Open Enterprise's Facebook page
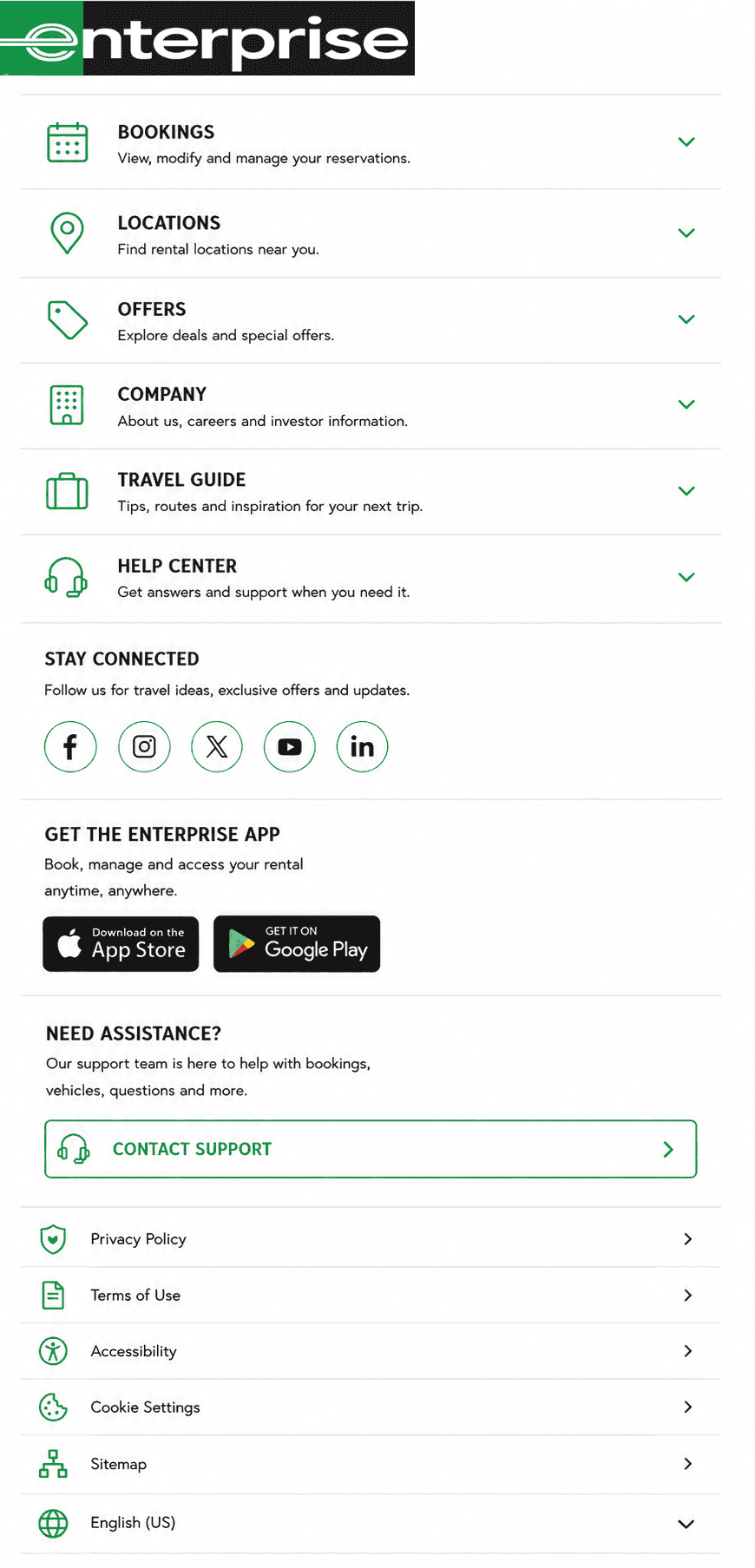This screenshot has height=1568, width=755. (x=70, y=746)
